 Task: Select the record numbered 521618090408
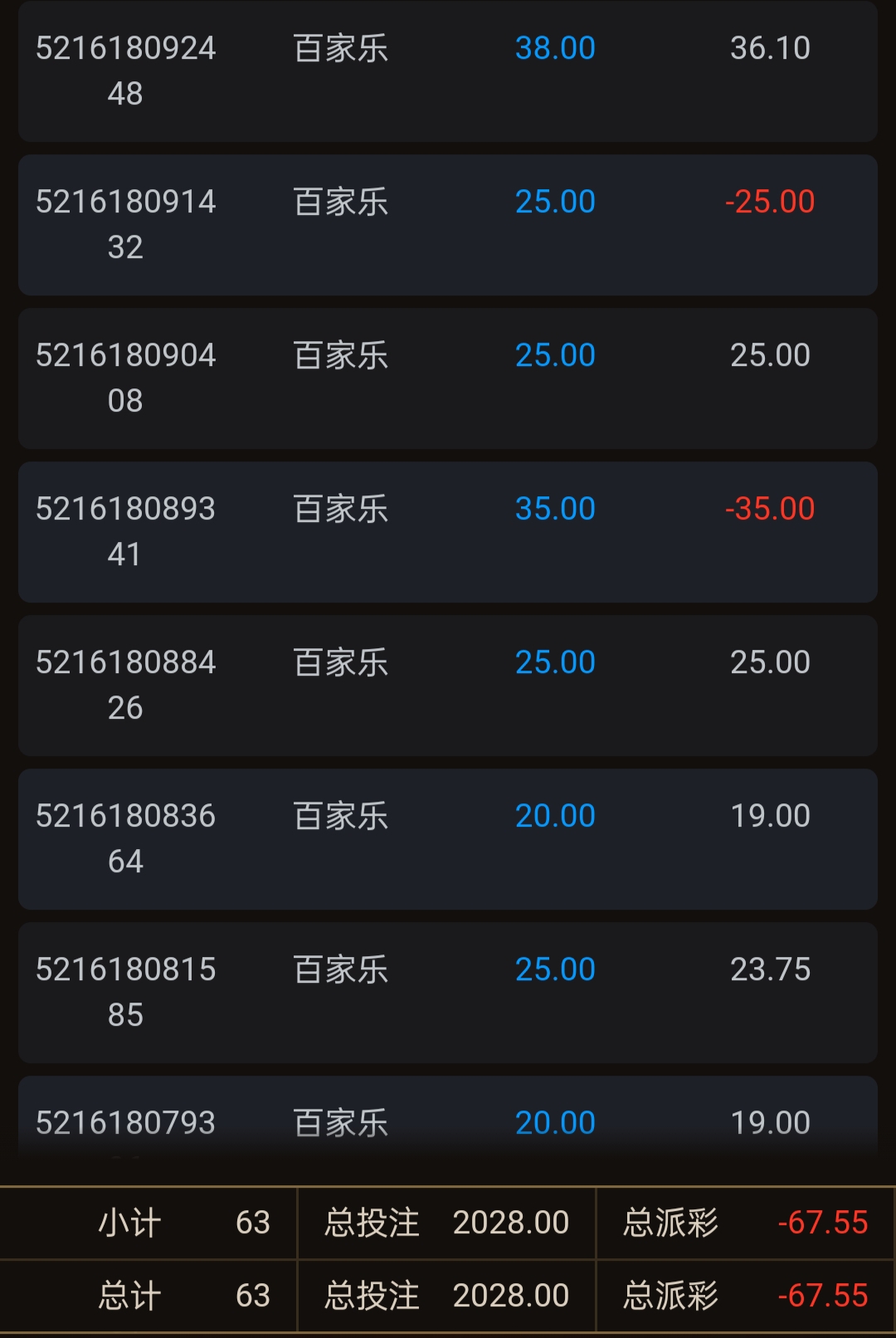[448, 378]
